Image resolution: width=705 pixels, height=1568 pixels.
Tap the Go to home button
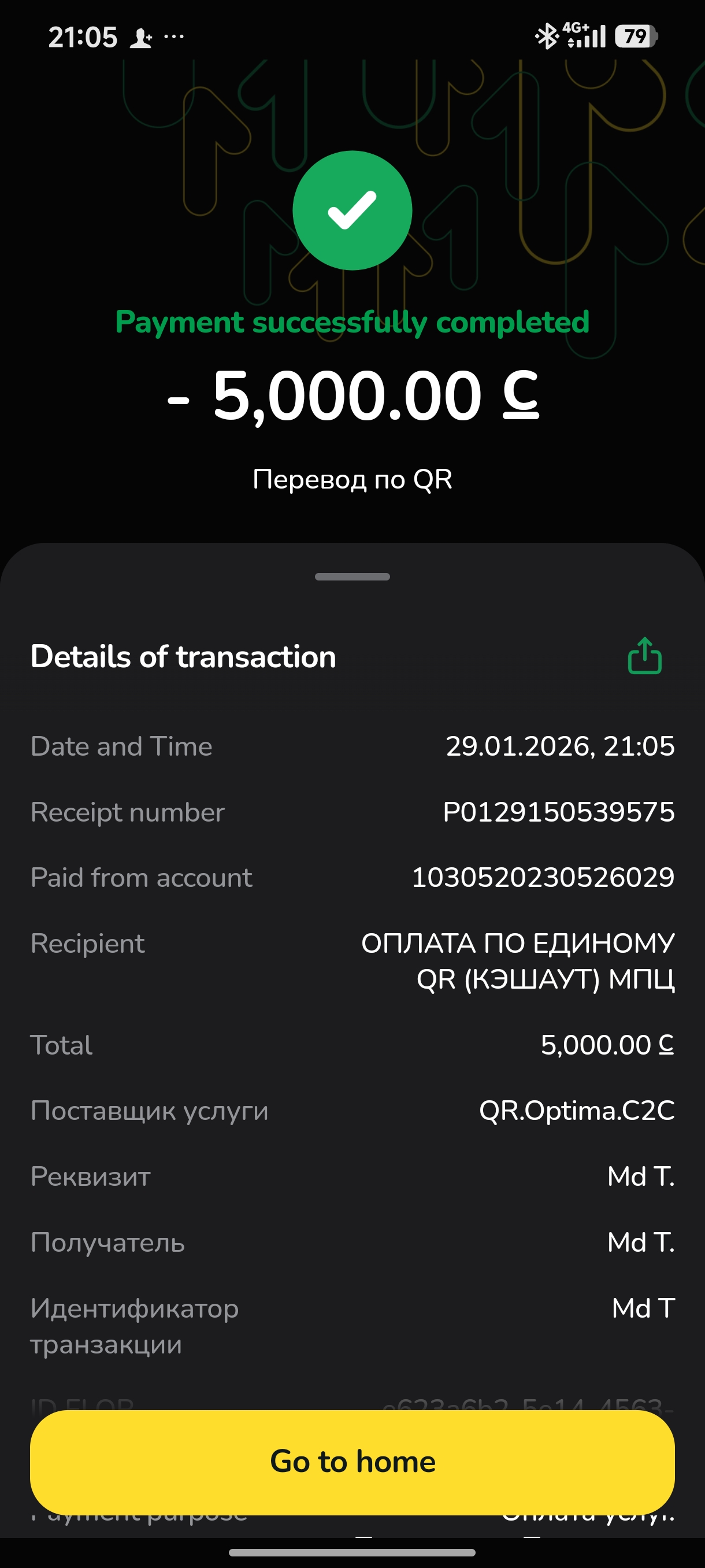click(x=352, y=1462)
